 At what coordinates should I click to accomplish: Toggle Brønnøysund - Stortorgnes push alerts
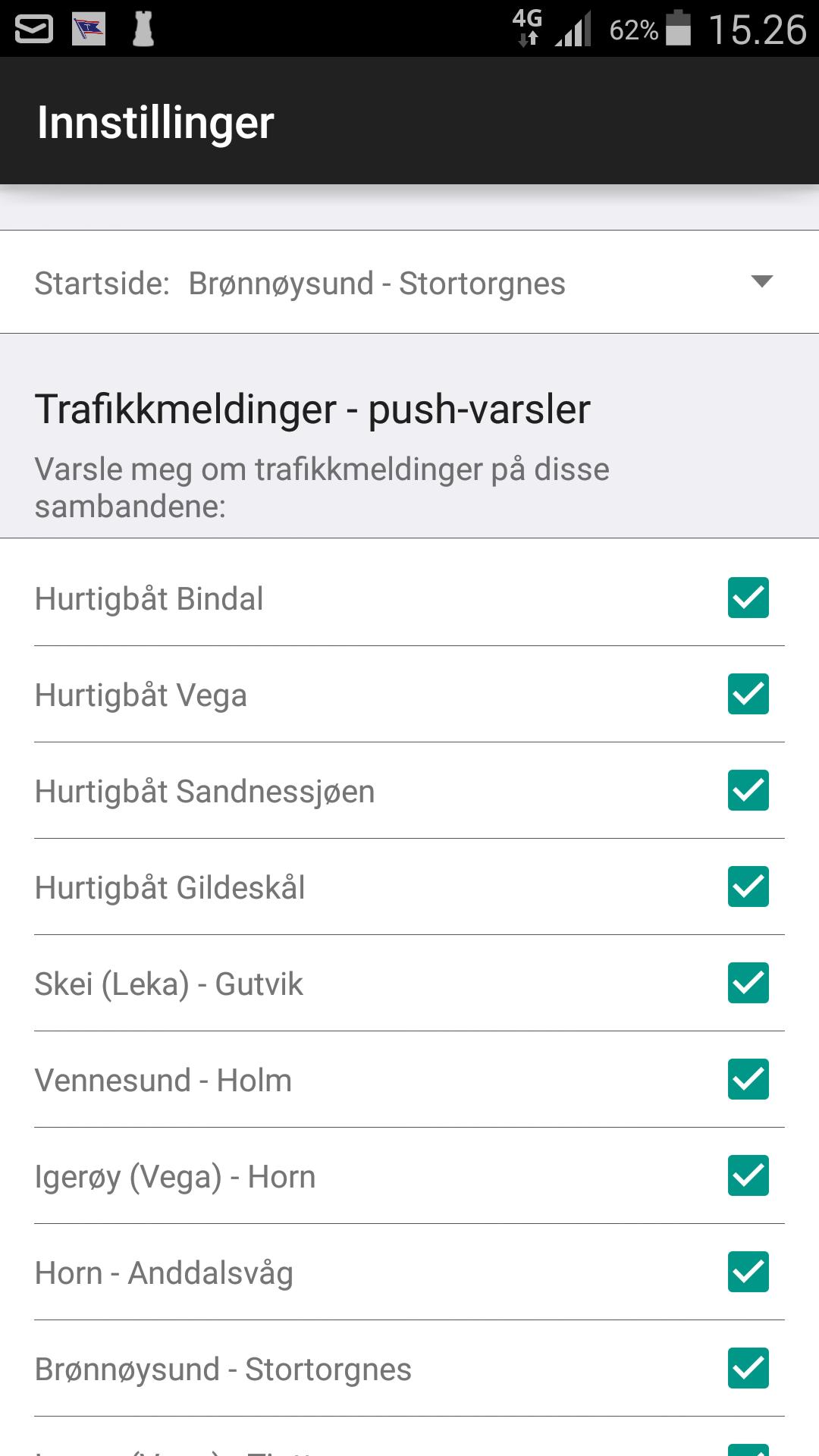748,1369
